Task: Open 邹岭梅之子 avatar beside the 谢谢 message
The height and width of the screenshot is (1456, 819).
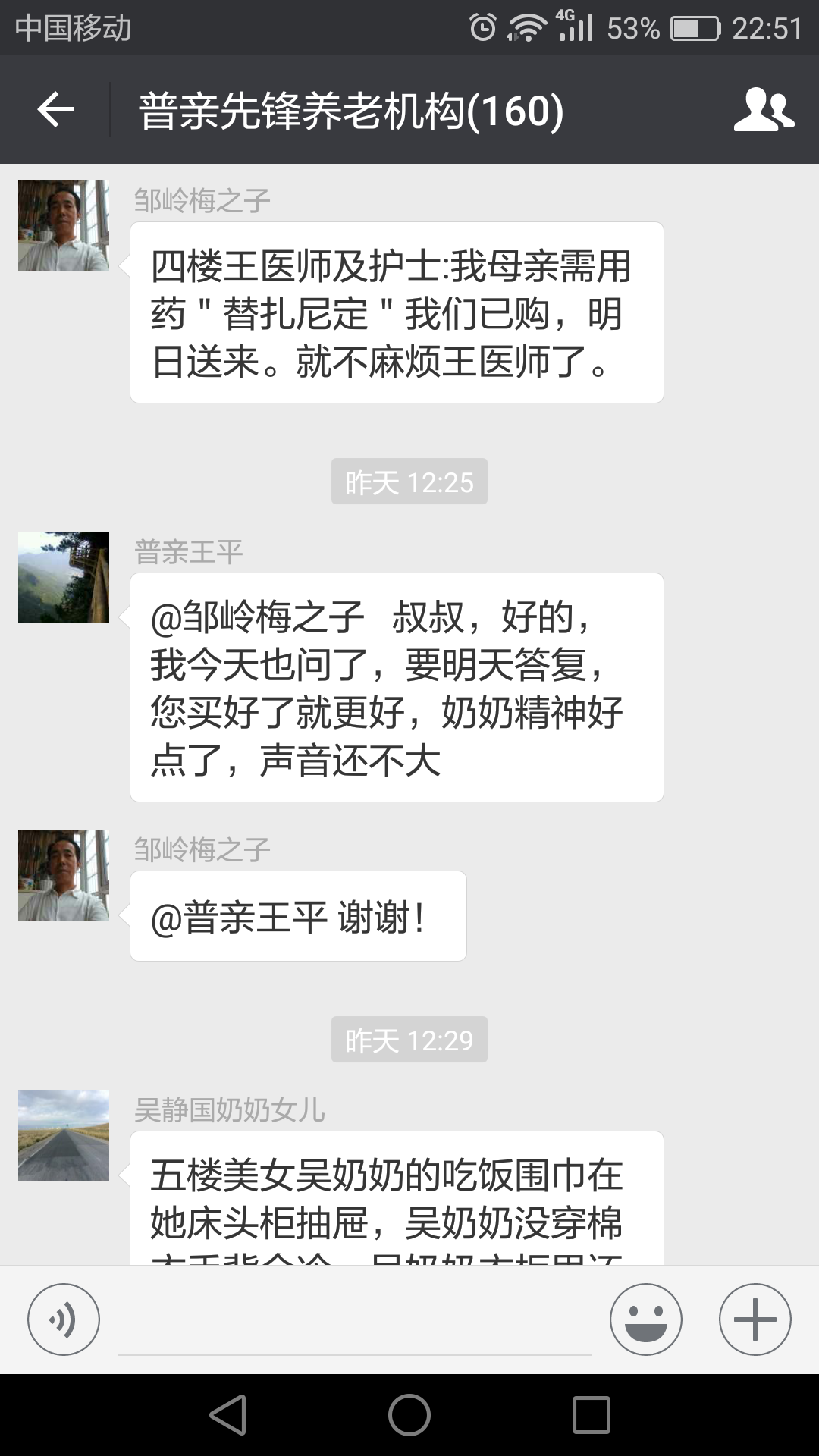Action: point(64,875)
